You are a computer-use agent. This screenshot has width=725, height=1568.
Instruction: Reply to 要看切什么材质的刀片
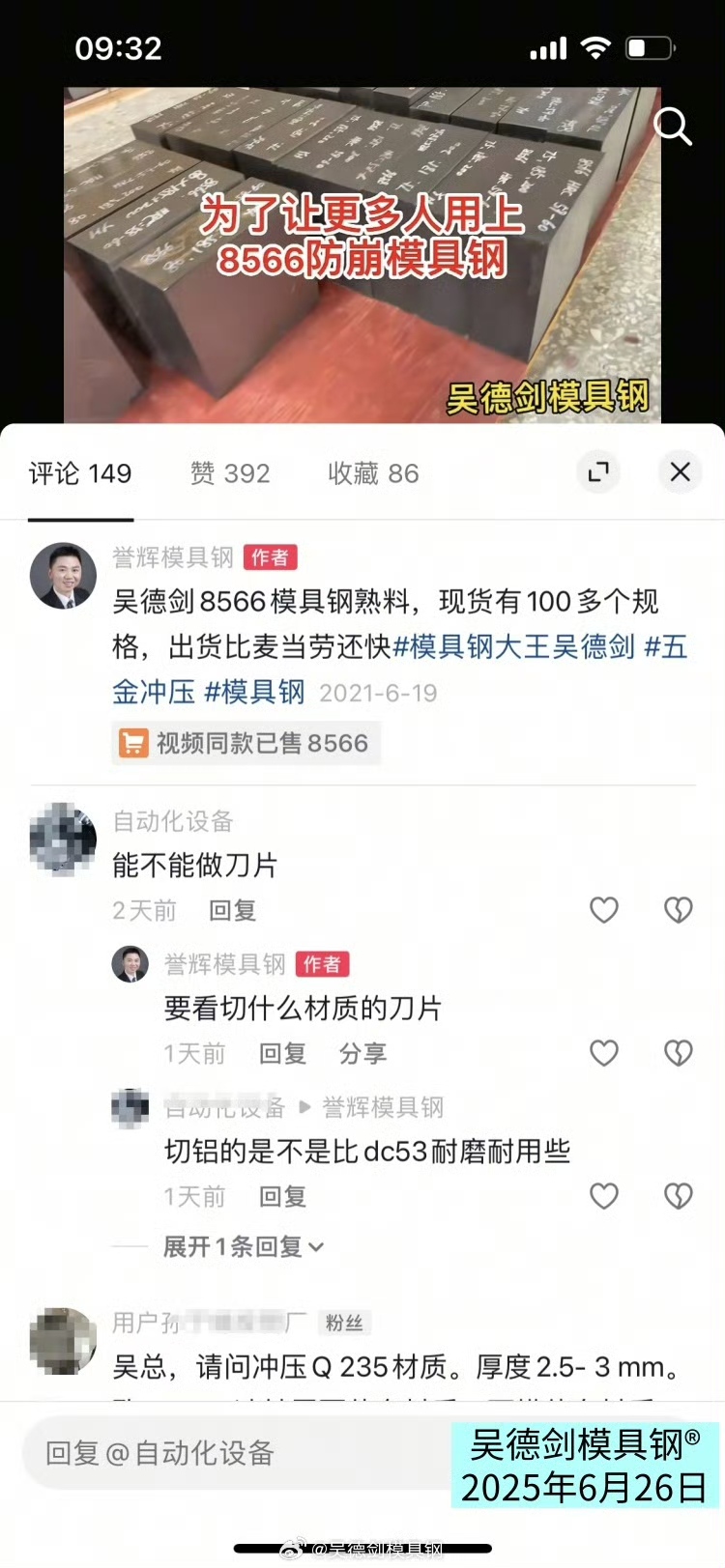click(282, 1053)
